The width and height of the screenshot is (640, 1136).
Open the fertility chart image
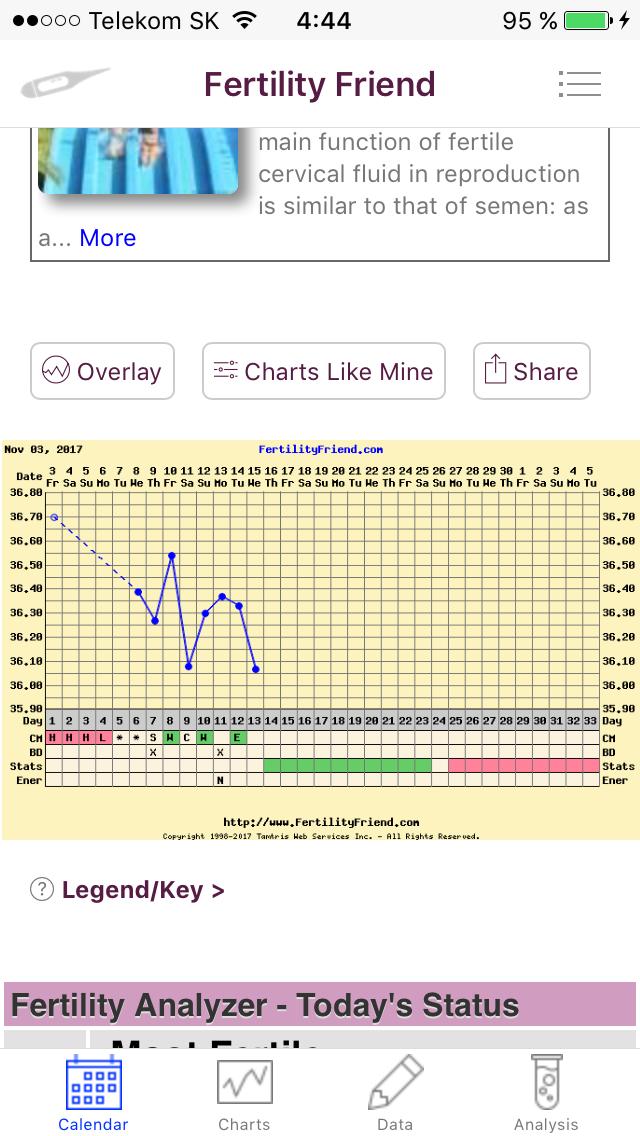coord(320,640)
